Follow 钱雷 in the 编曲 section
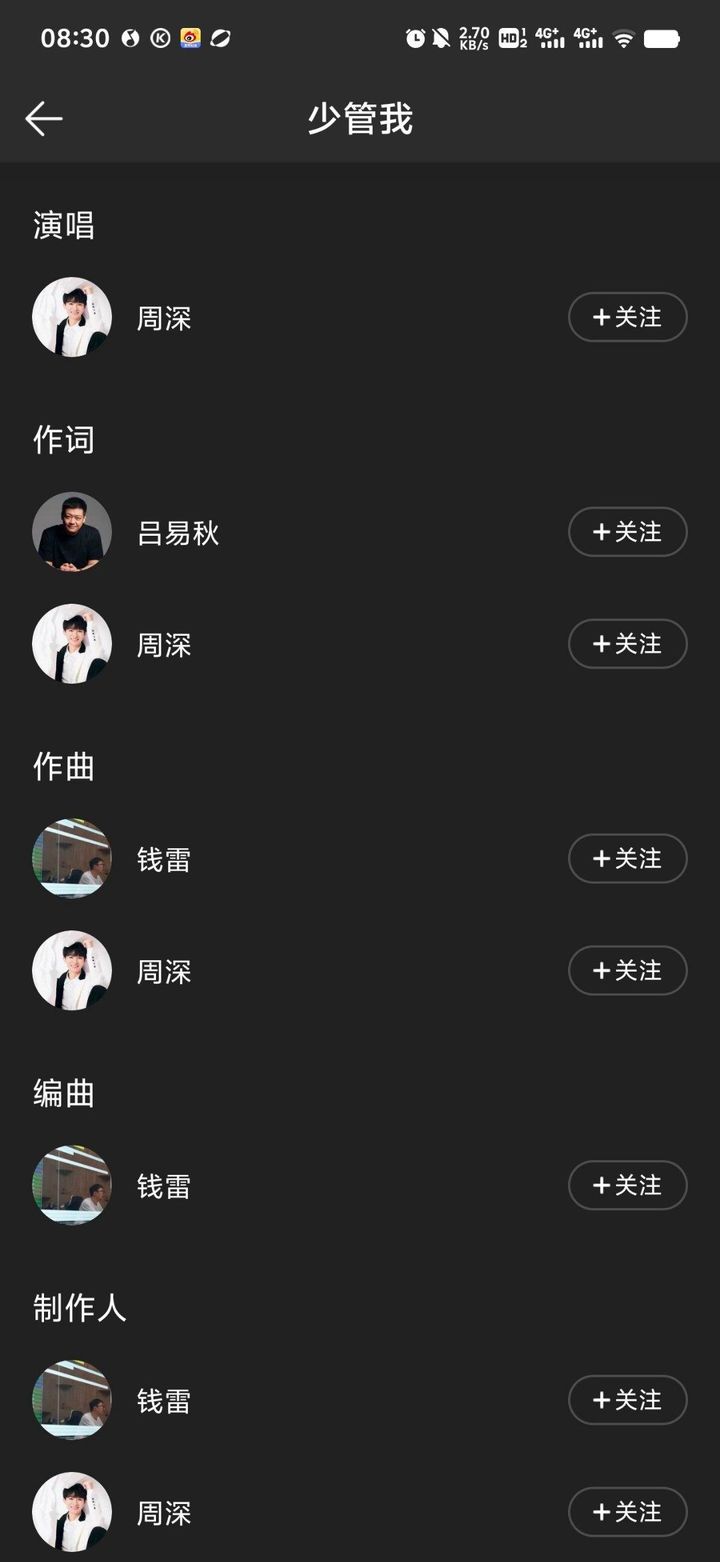The width and height of the screenshot is (720, 1562). tap(627, 1186)
